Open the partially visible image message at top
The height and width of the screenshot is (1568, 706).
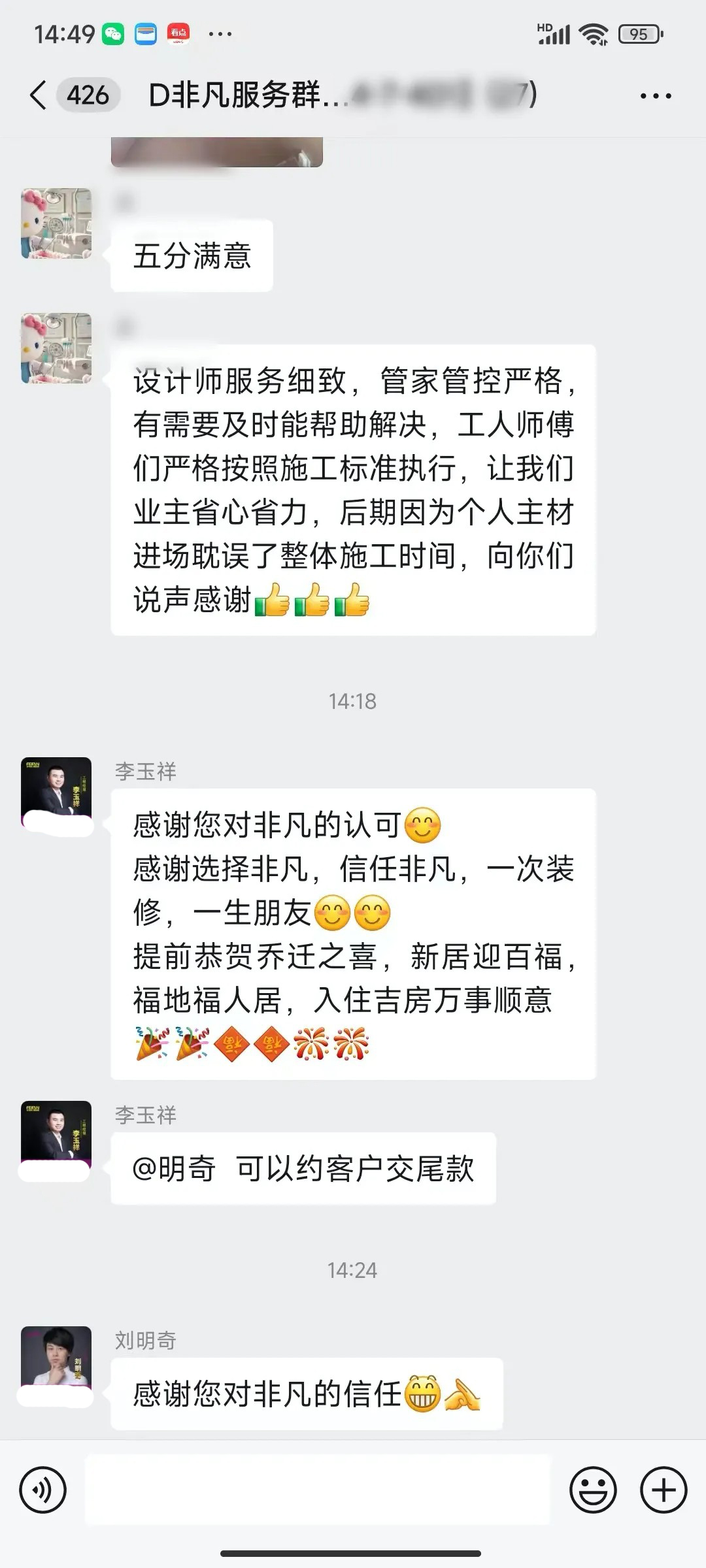[x=216, y=152]
